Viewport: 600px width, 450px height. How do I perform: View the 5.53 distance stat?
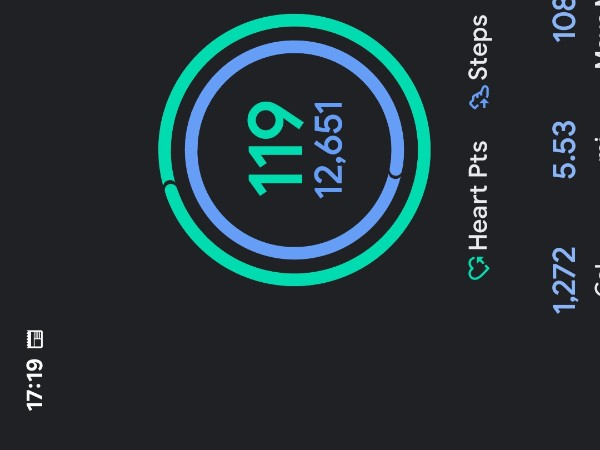pyautogui.click(x=566, y=149)
